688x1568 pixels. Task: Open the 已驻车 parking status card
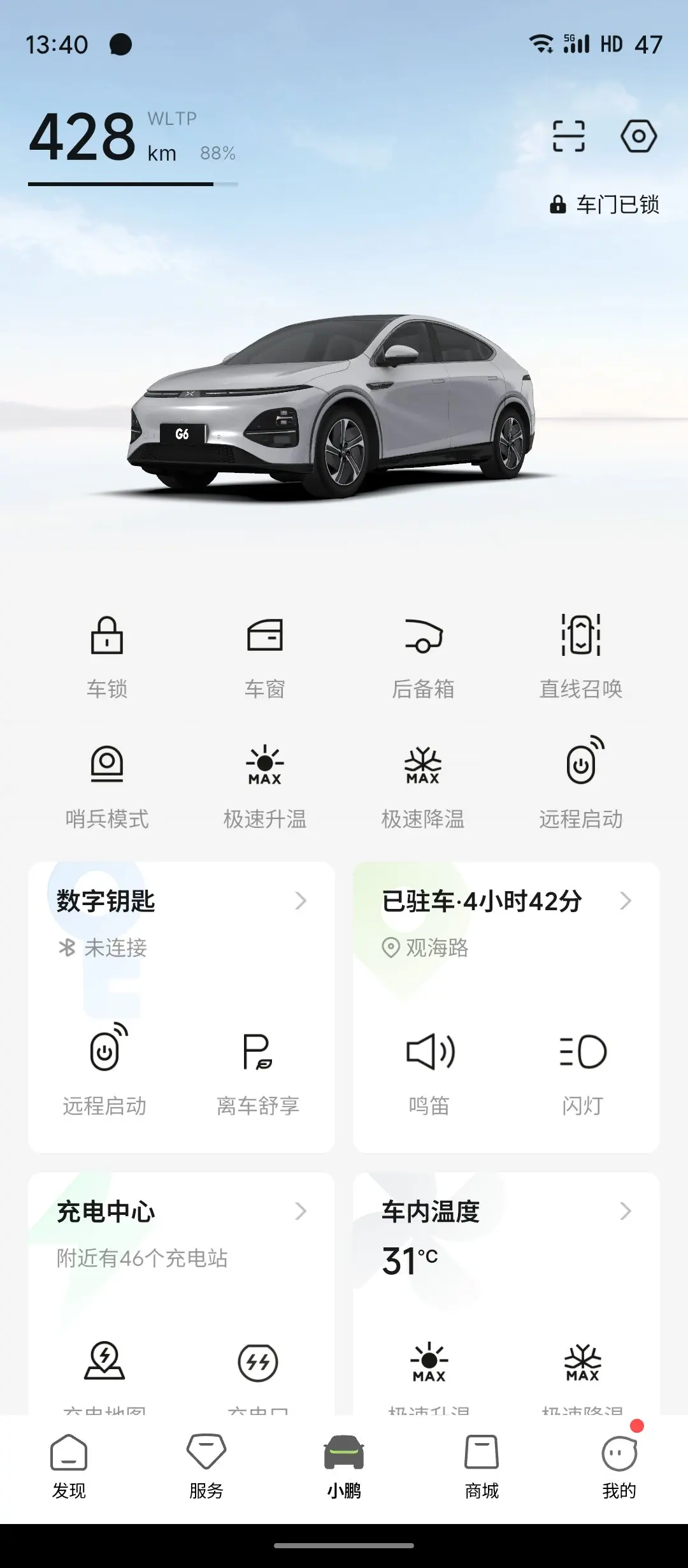tap(506, 901)
